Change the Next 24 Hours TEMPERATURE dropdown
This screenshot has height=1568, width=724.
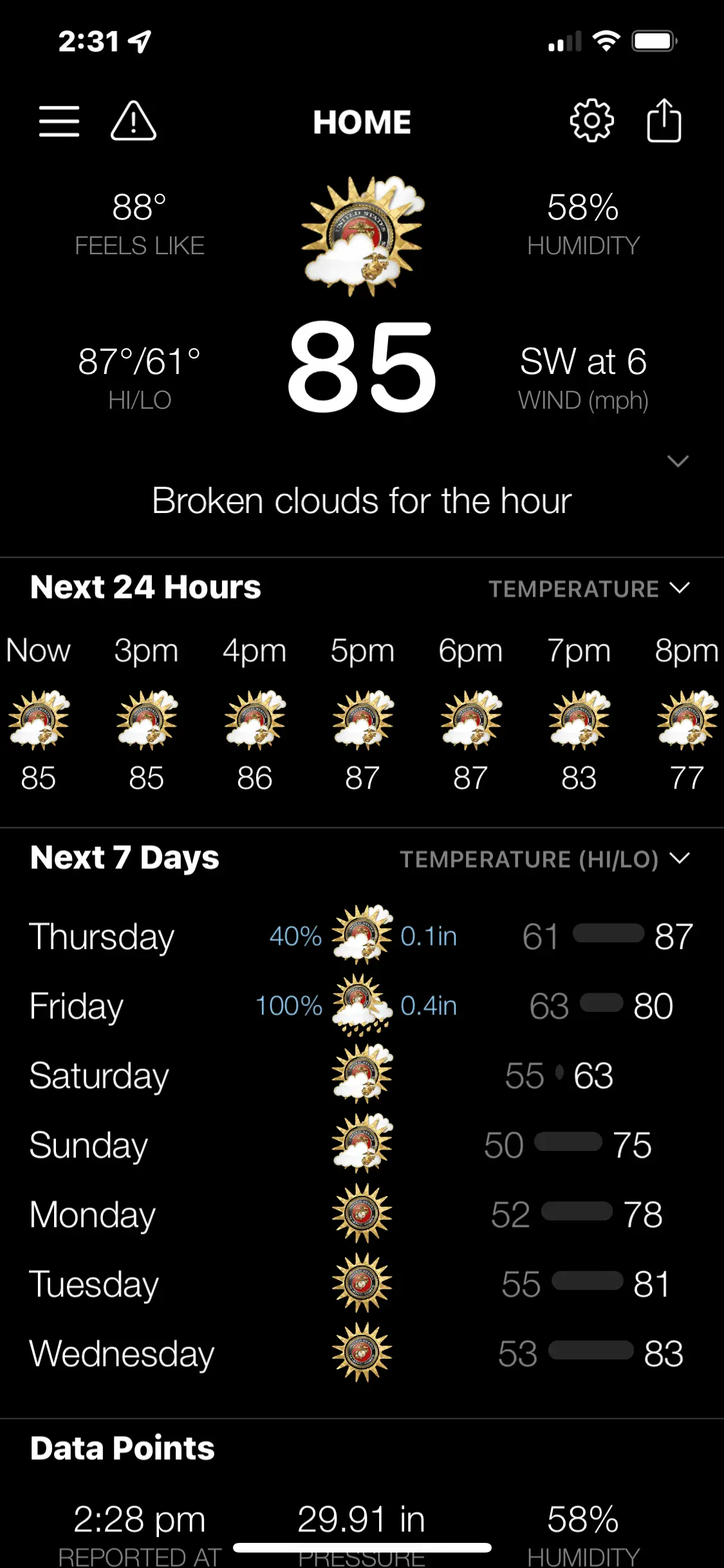coord(589,589)
